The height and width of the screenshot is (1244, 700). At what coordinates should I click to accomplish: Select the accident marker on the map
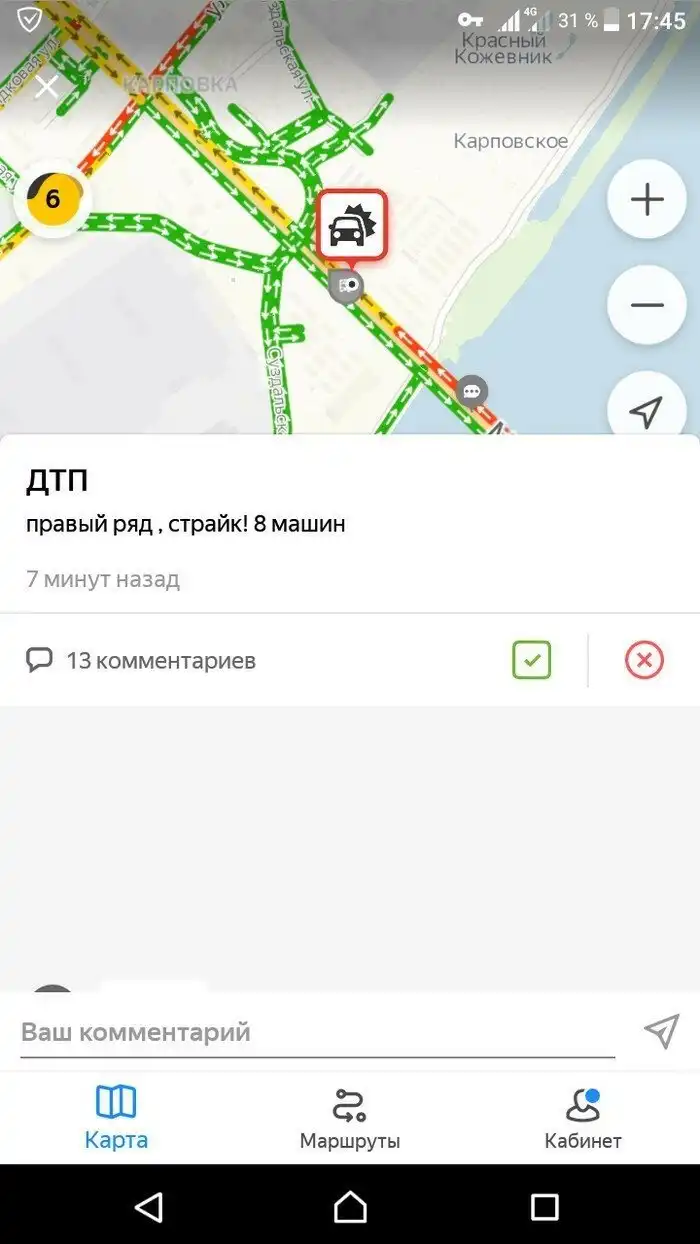pyautogui.click(x=352, y=226)
